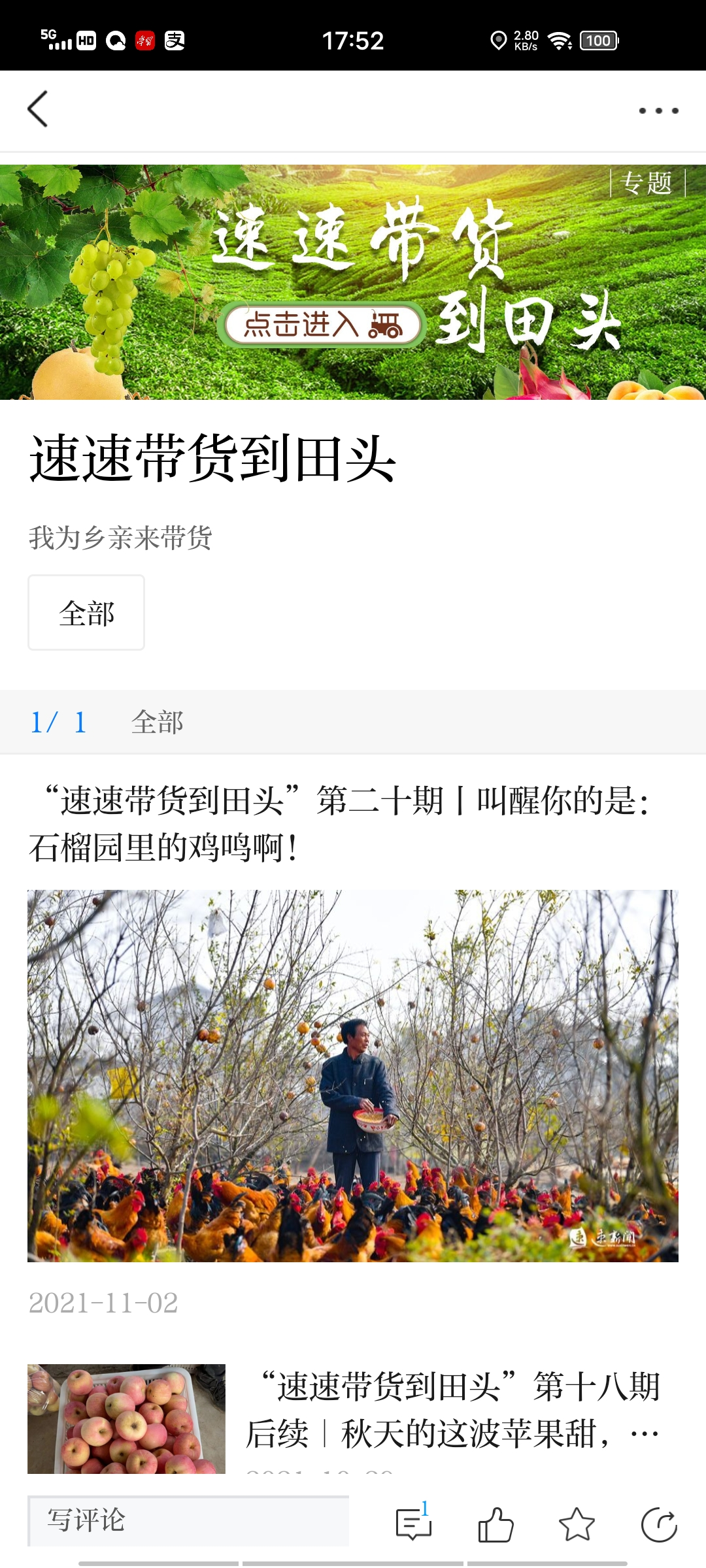This screenshot has width=706, height=1568.
Task: Open the 第十八期后续 apple article
Action: coord(454,1410)
